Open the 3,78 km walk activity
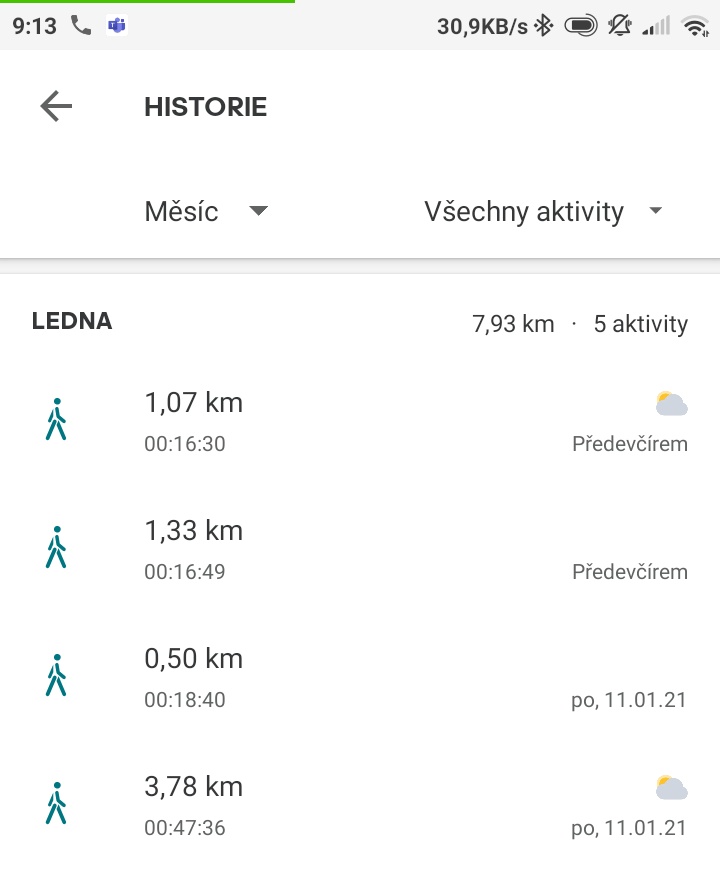 point(360,804)
